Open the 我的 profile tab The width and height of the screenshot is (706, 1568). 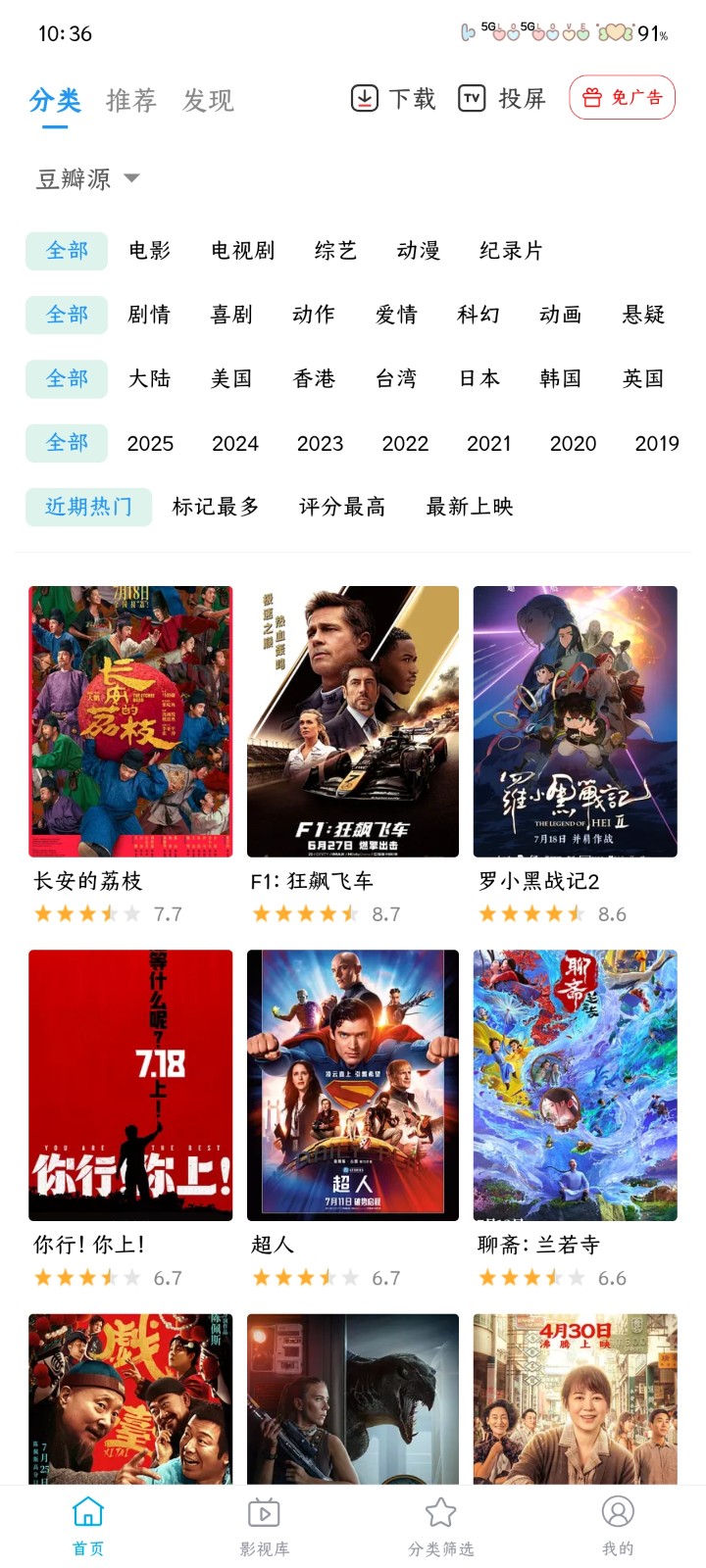tap(618, 1526)
